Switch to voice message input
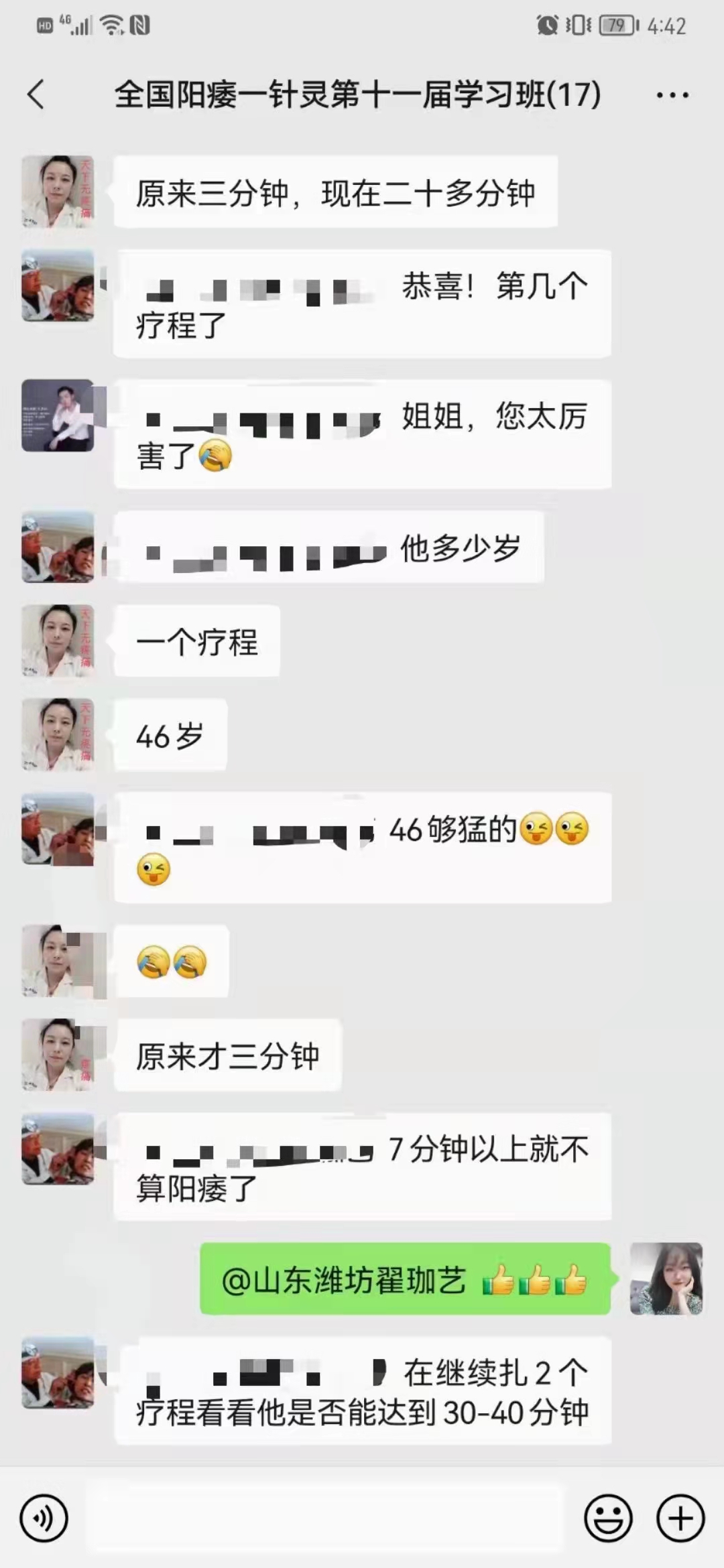The height and width of the screenshot is (1568, 724). pos(44,1518)
